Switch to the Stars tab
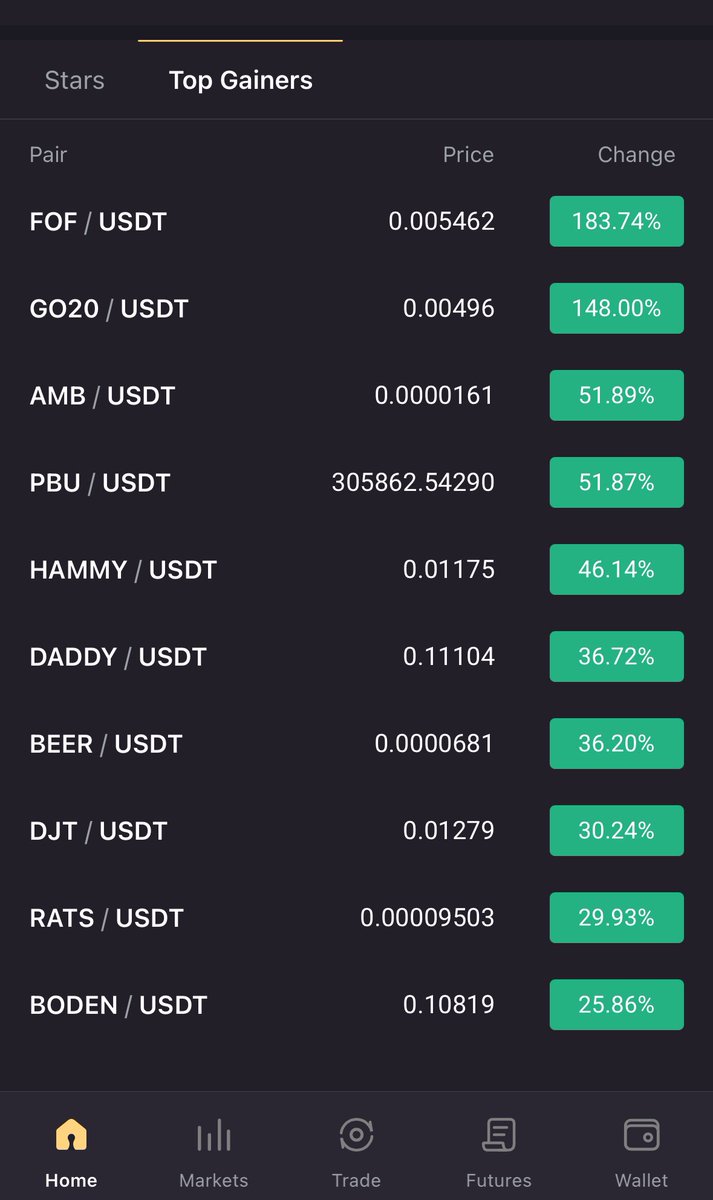 click(74, 81)
